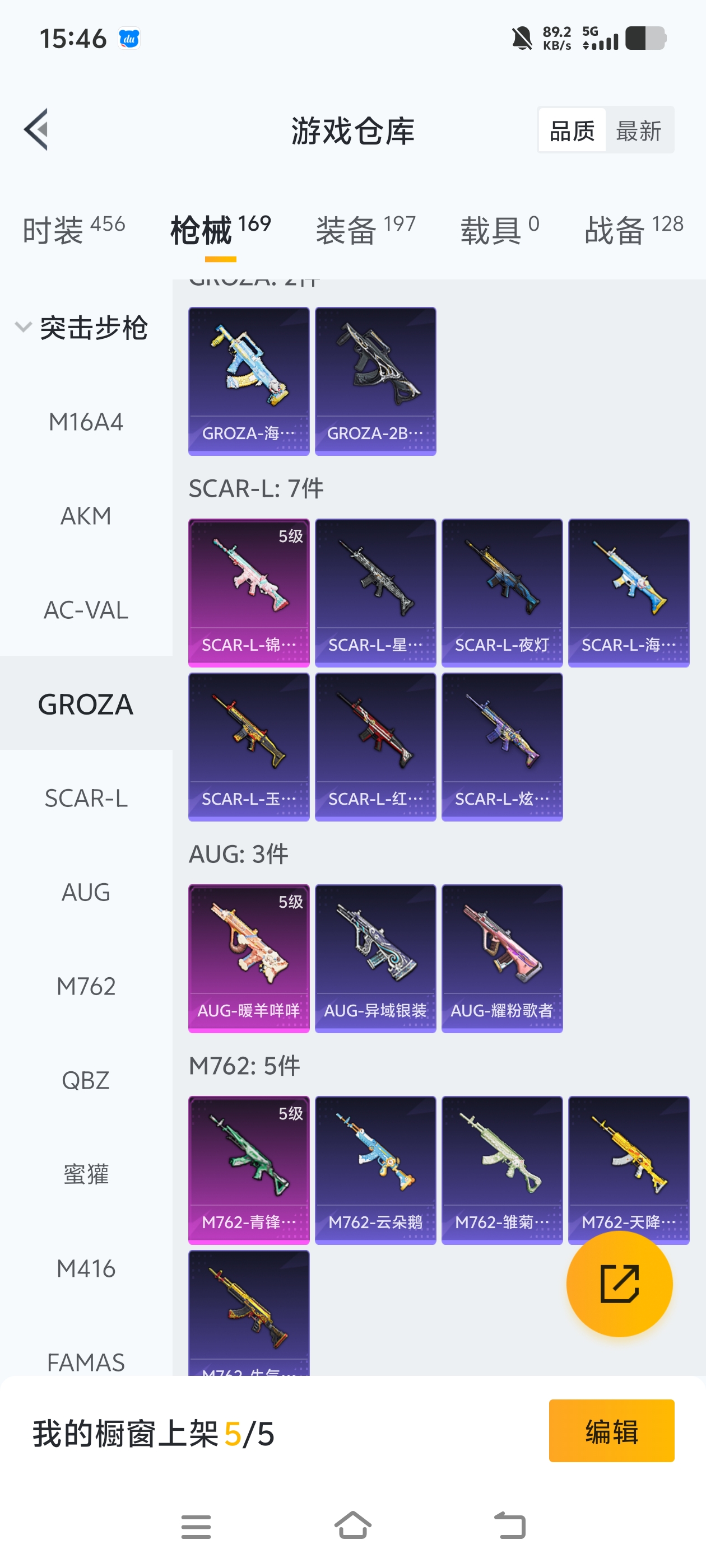Viewport: 706px width, 1568px height.
Task: Sort by 最新
Action: pyautogui.click(x=638, y=130)
